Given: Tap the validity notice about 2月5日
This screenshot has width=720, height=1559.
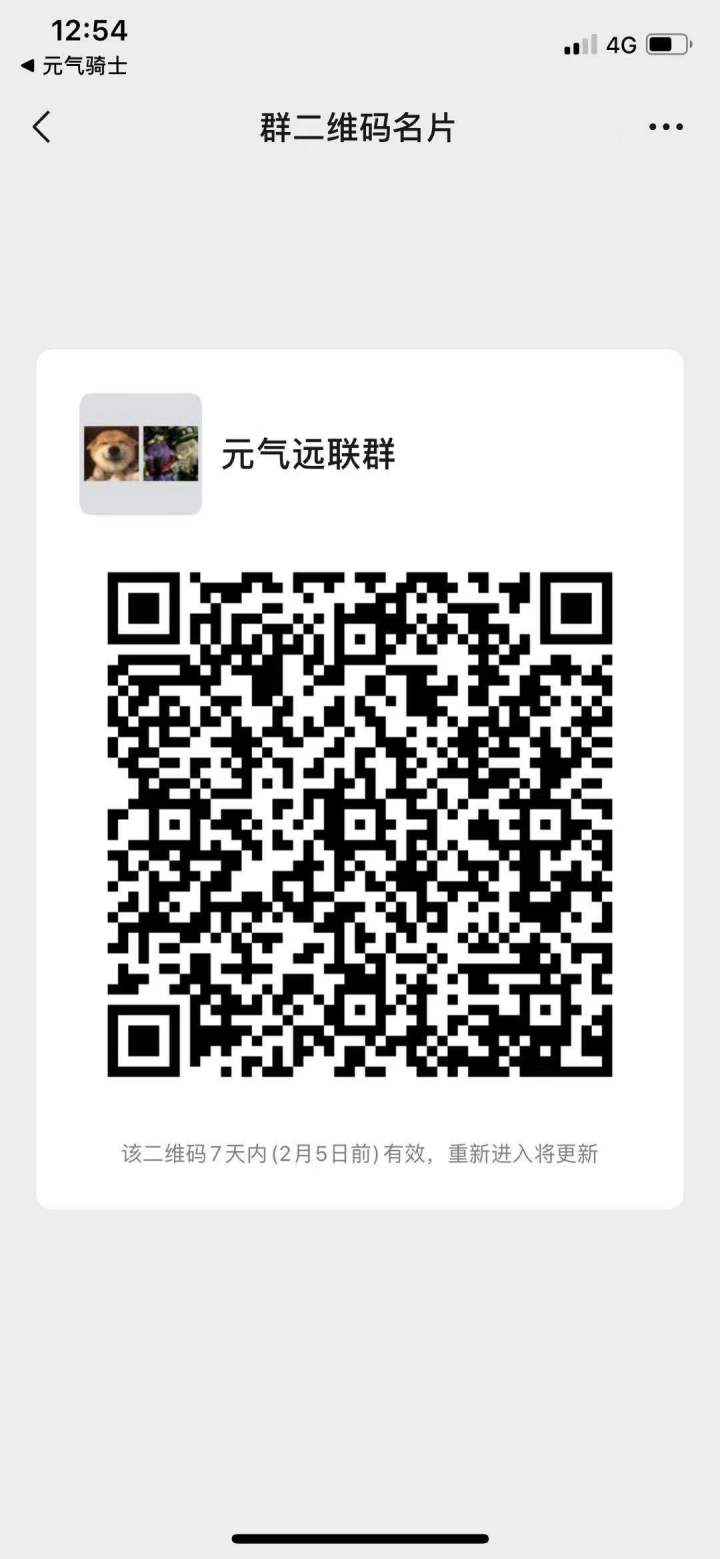Looking at the screenshot, I should [x=360, y=1153].
